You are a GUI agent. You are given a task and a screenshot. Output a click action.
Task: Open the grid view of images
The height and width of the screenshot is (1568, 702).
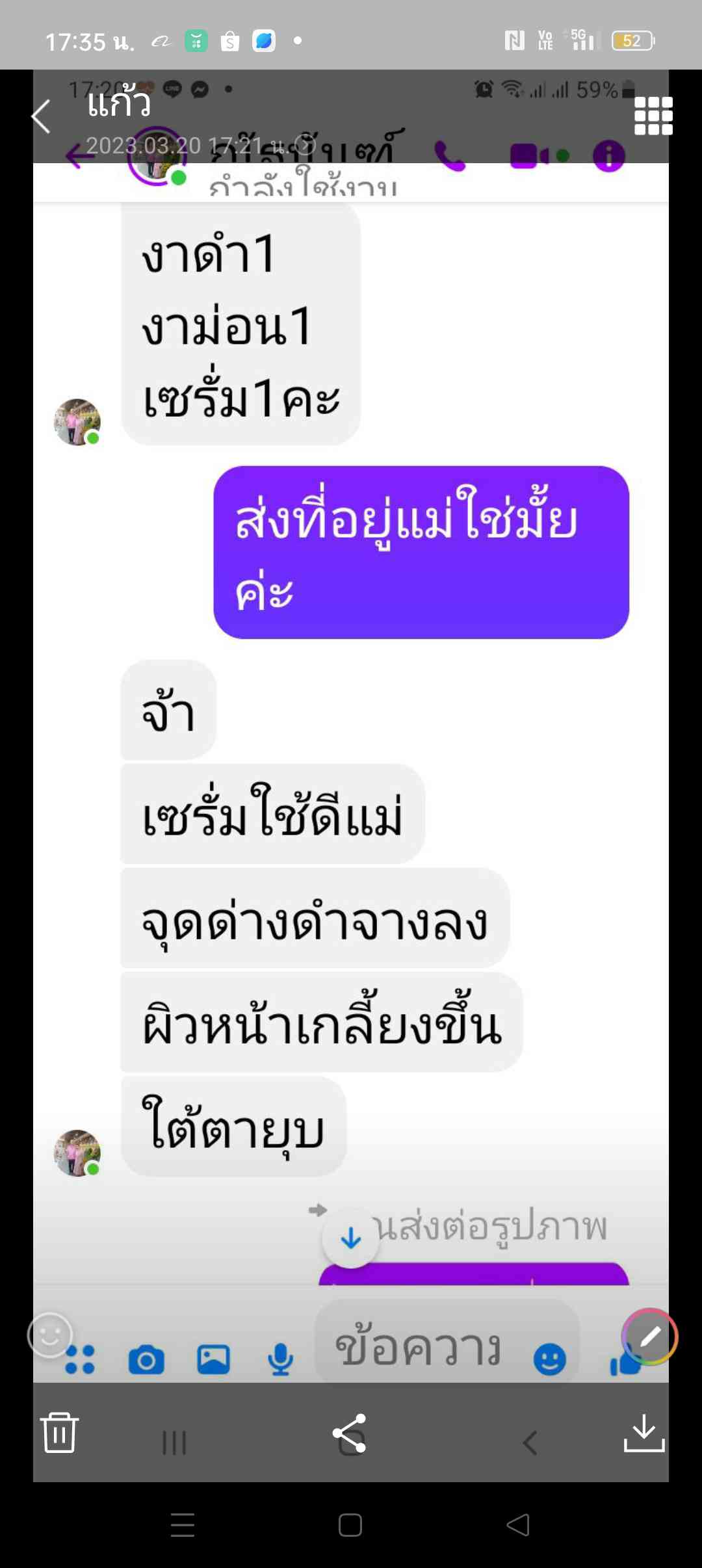coord(653,116)
